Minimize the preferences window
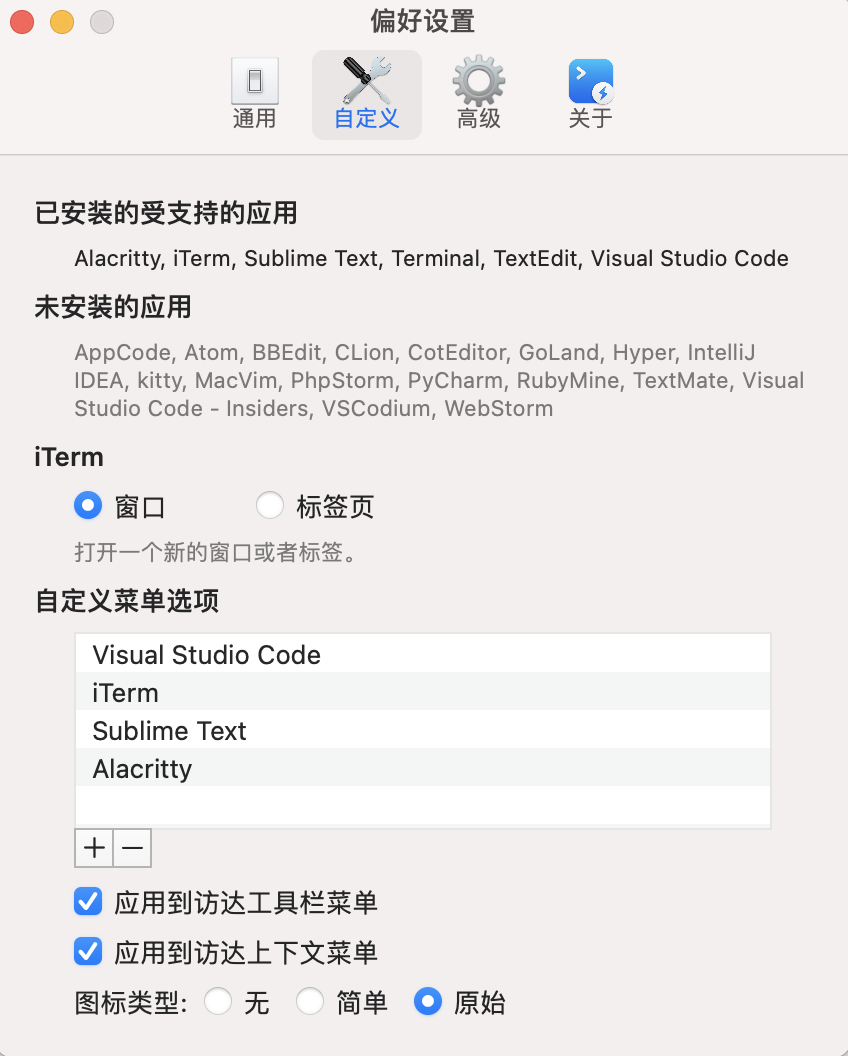Screen dimensions: 848x1056 62,22
